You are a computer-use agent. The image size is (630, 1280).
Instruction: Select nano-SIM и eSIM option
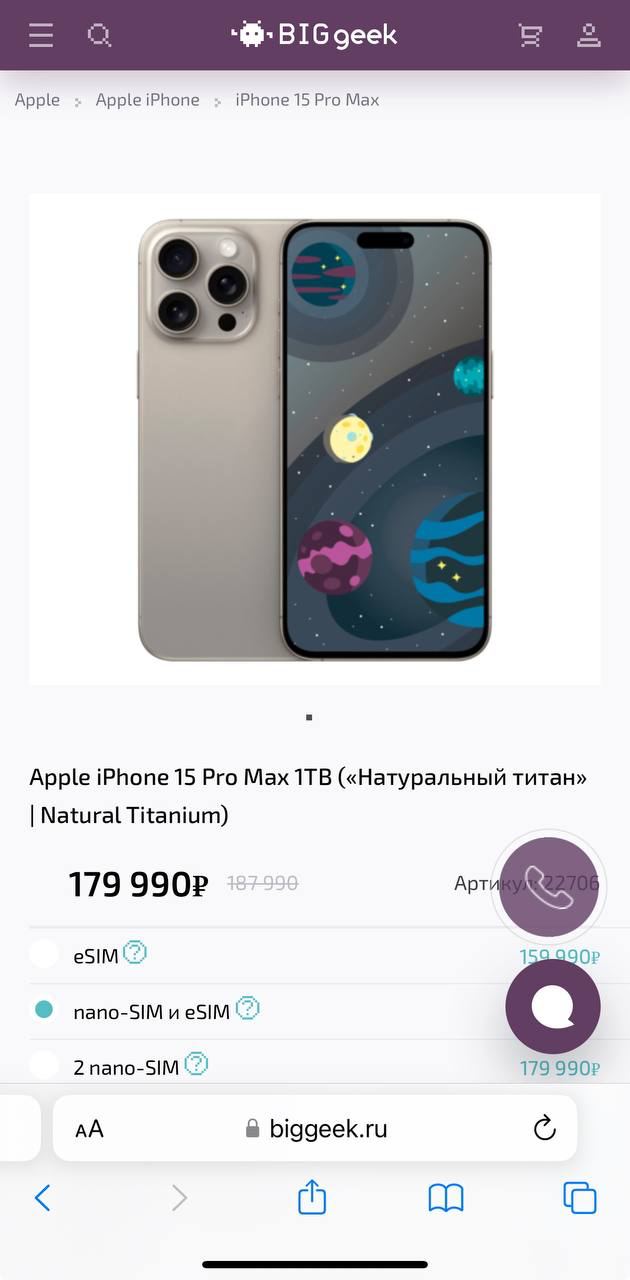point(44,1010)
